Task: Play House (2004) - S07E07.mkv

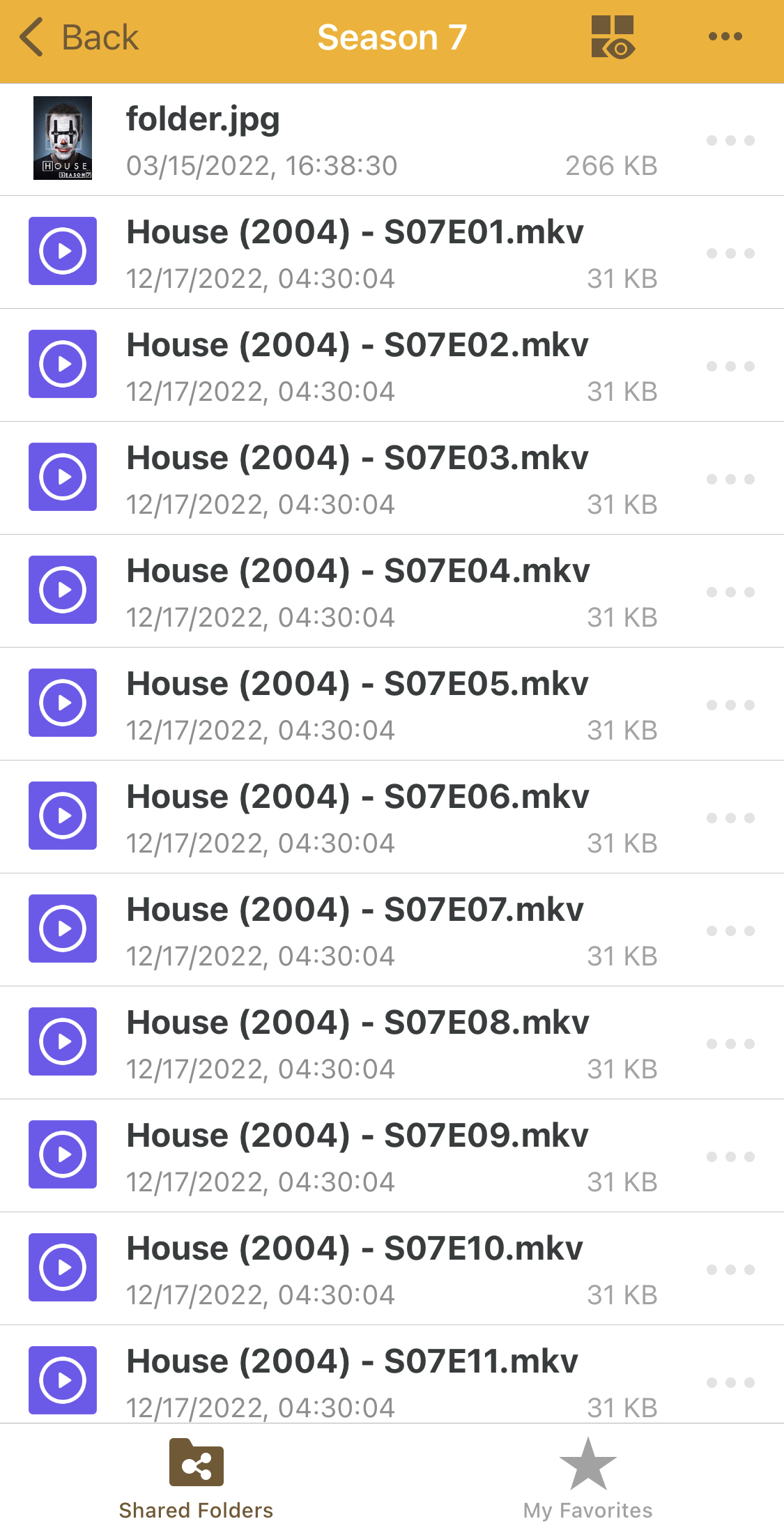Action: point(355,910)
